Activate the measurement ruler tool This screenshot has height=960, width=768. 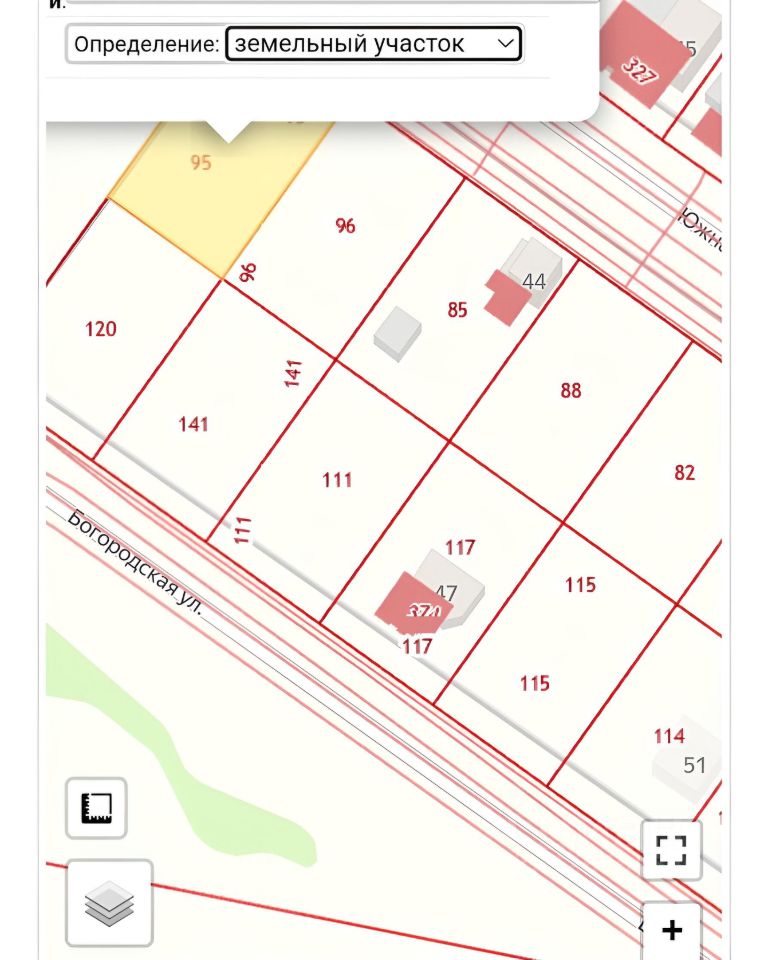tap(96, 807)
